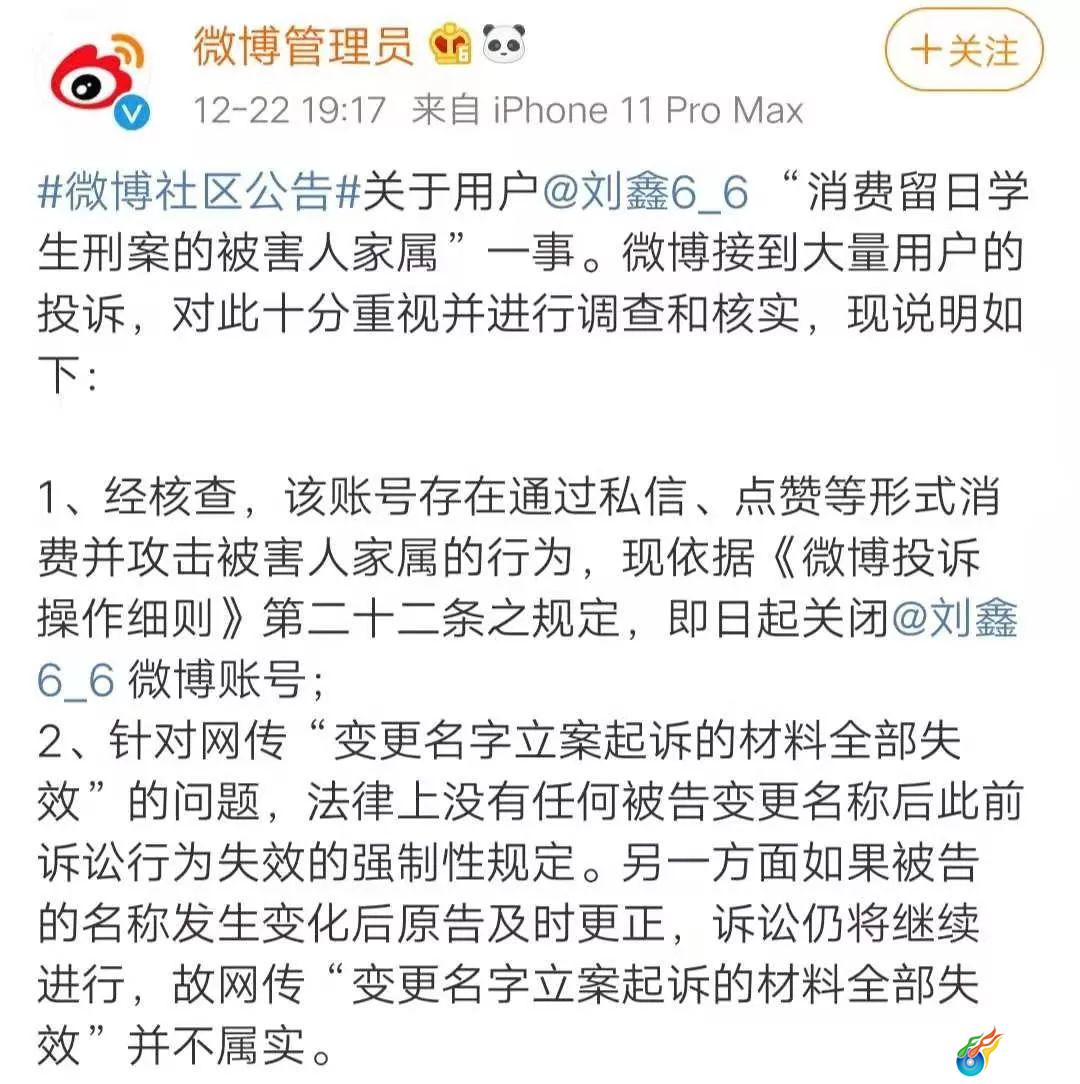Open the #微博社区公告# hashtag topic

coord(198,192)
